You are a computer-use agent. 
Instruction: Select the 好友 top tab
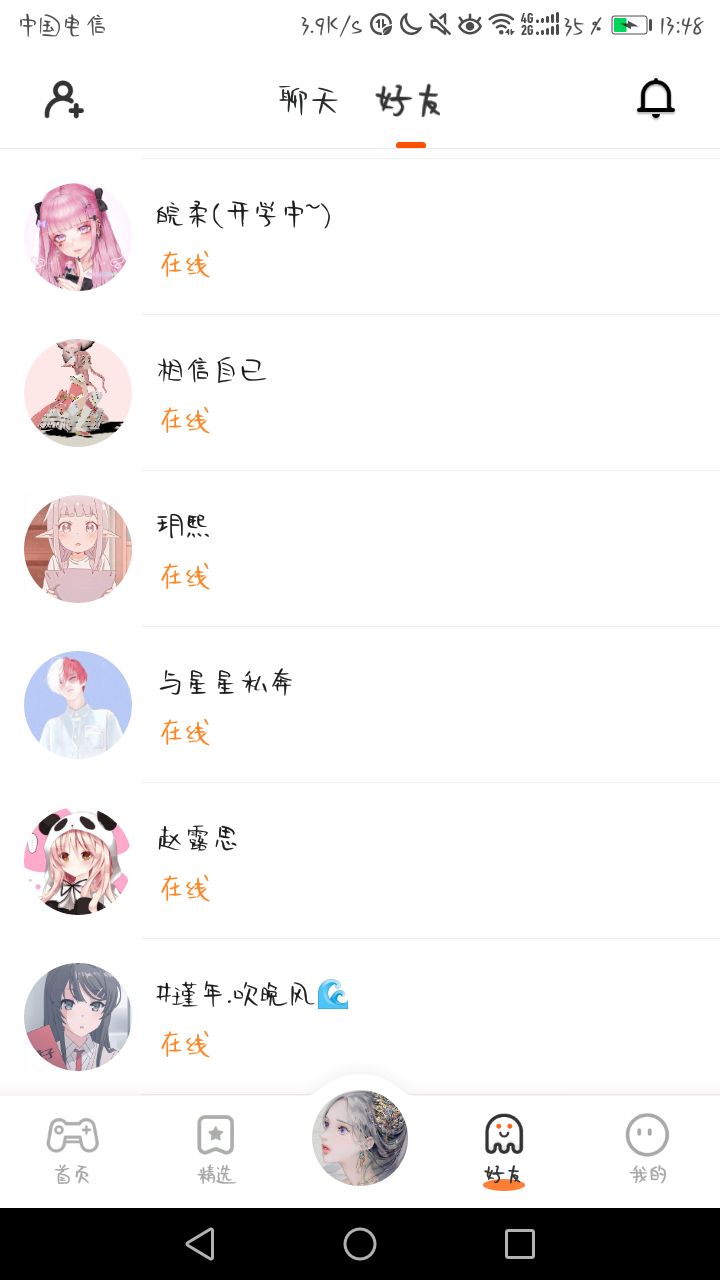point(408,101)
